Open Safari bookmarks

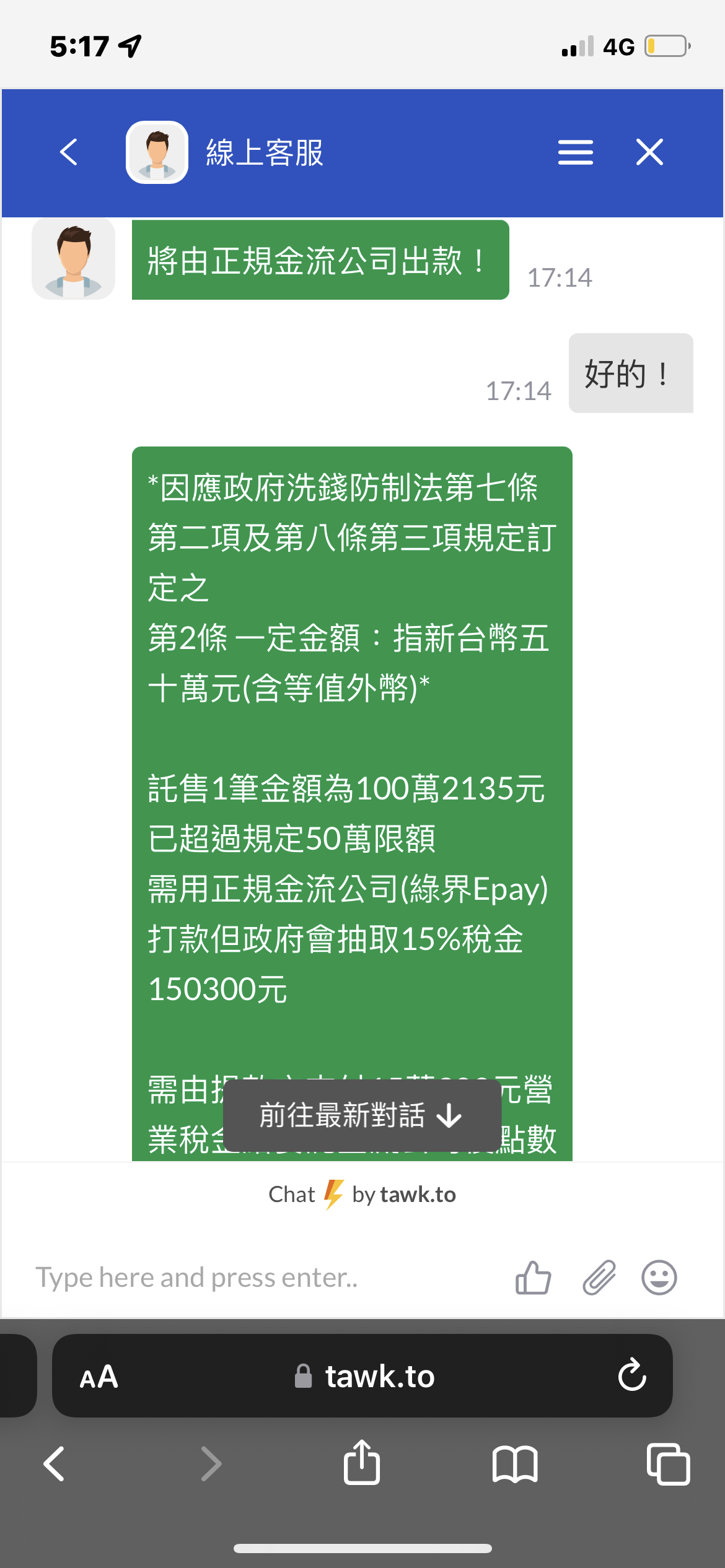pos(515,1465)
